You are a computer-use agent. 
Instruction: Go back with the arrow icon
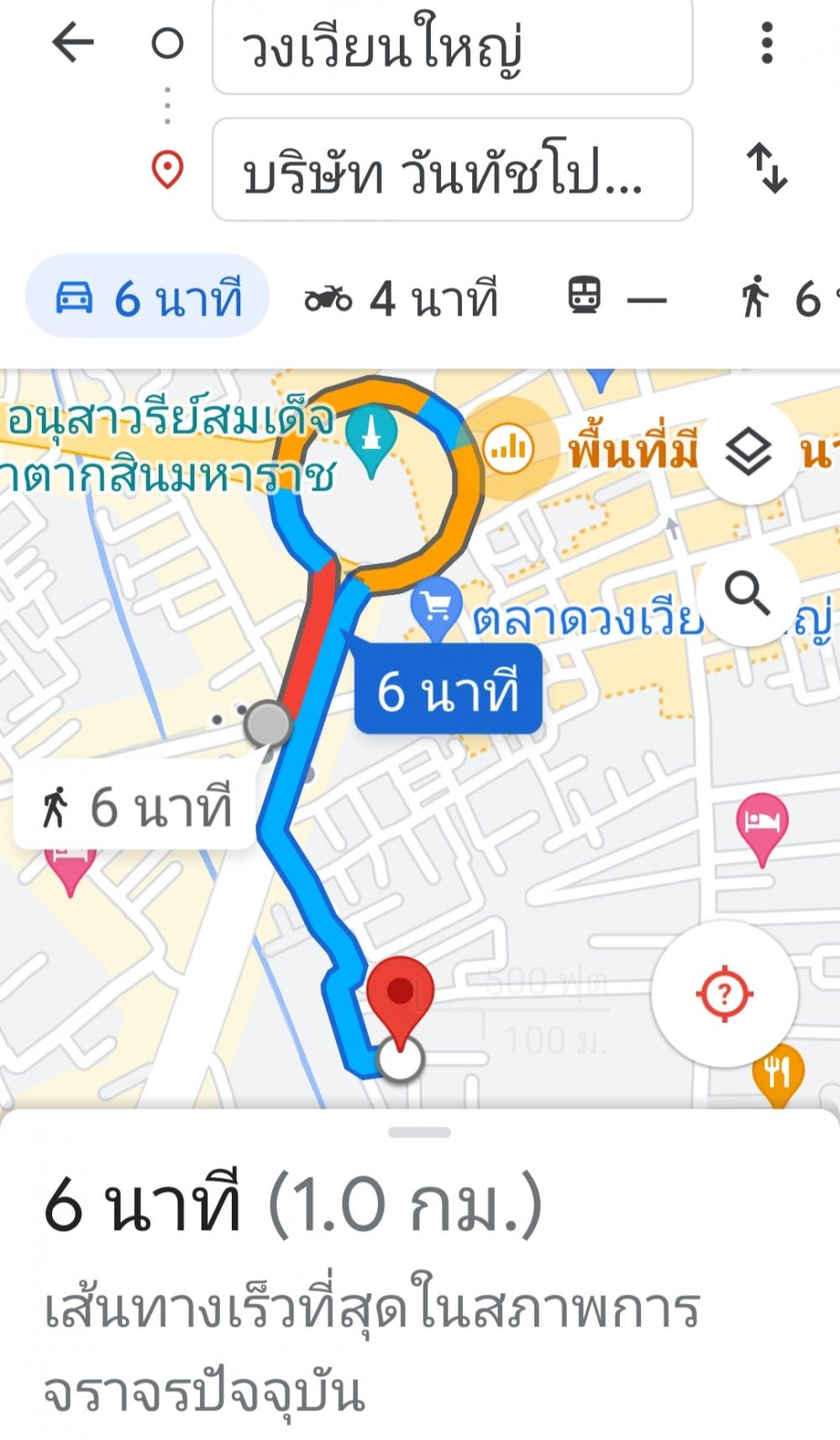click(73, 42)
